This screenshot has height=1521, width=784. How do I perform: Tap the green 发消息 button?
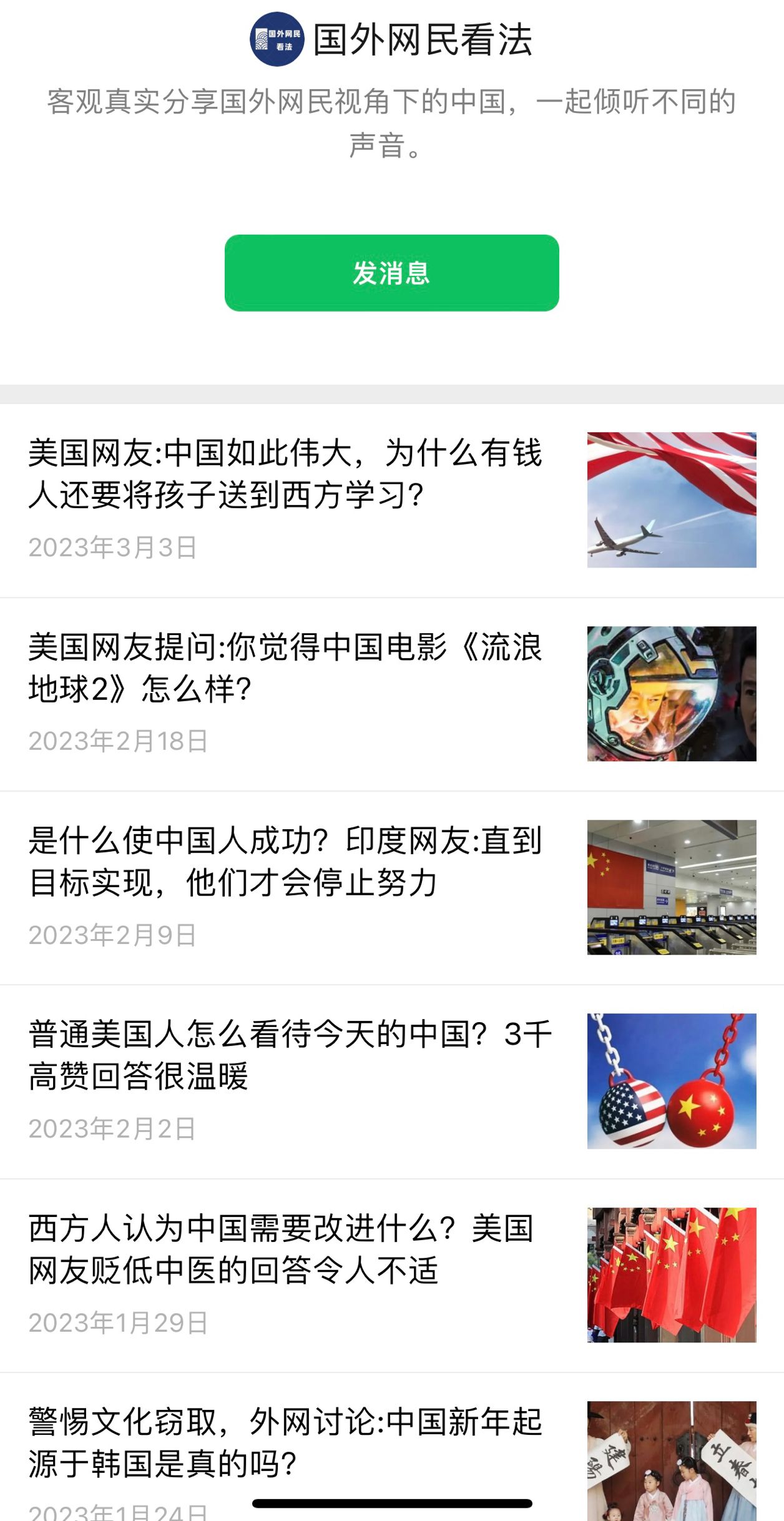click(x=391, y=273)
